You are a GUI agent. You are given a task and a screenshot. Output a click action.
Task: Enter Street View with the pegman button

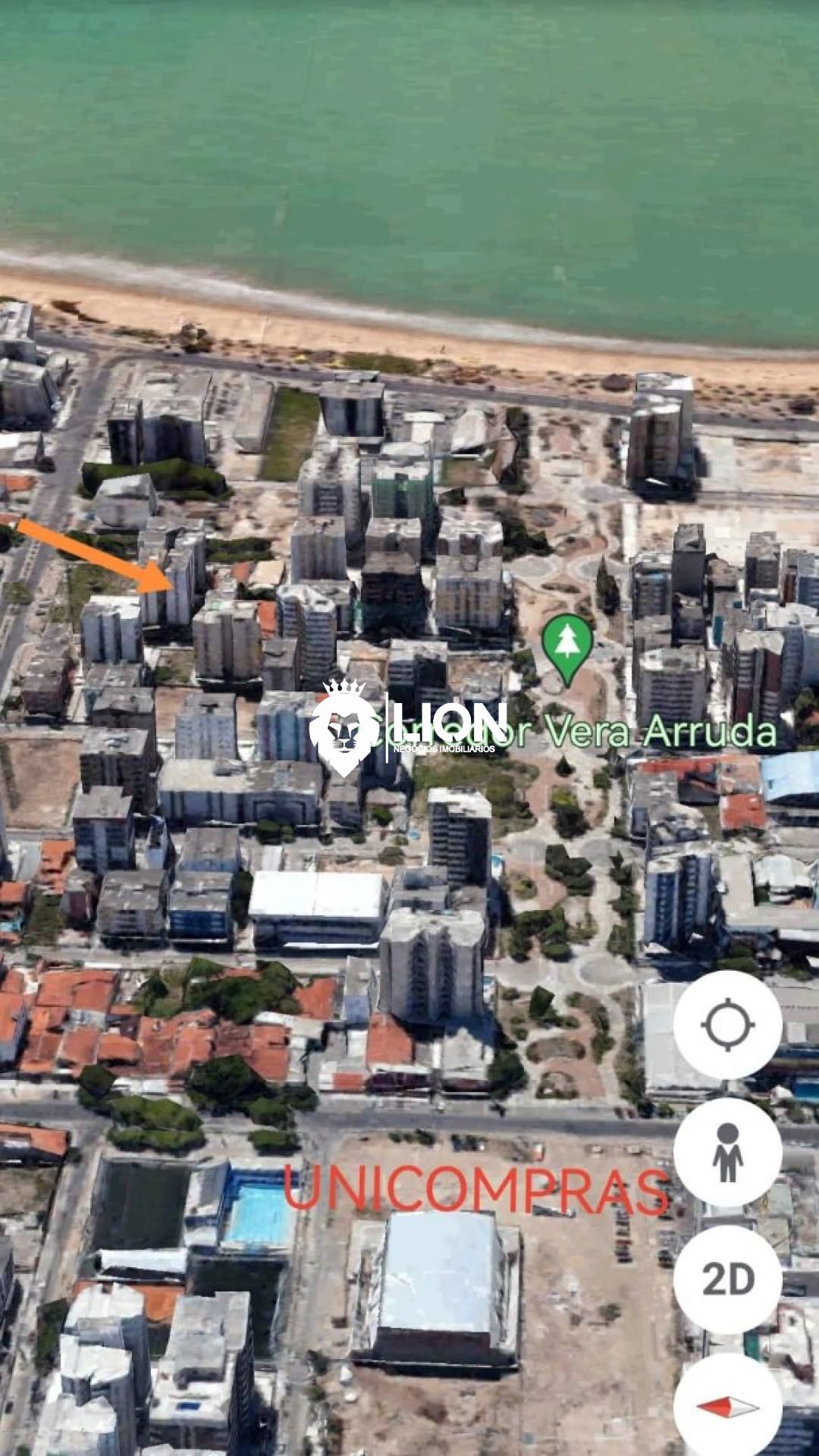(x=727, y=1152)
